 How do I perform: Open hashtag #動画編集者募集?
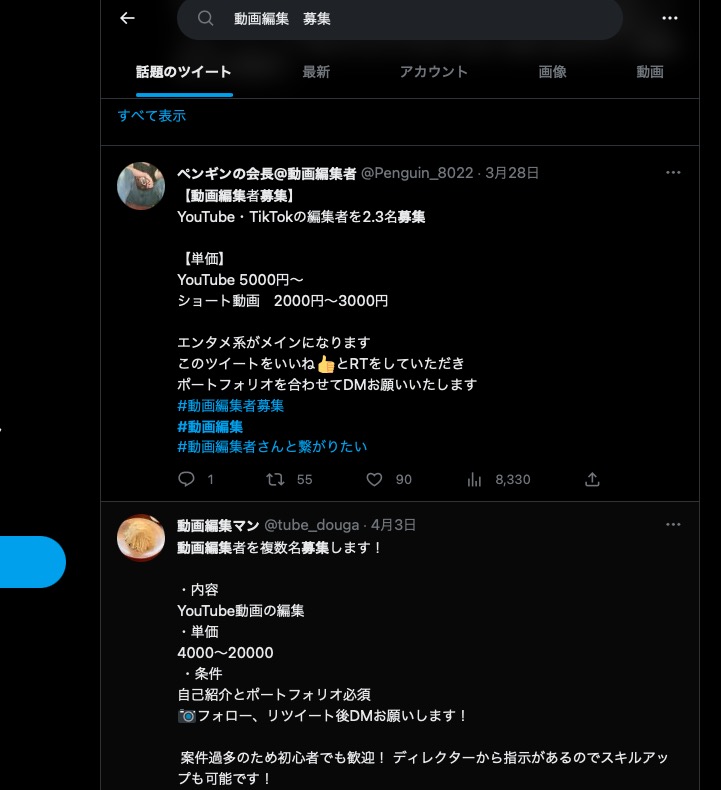[x=231, y=406]
